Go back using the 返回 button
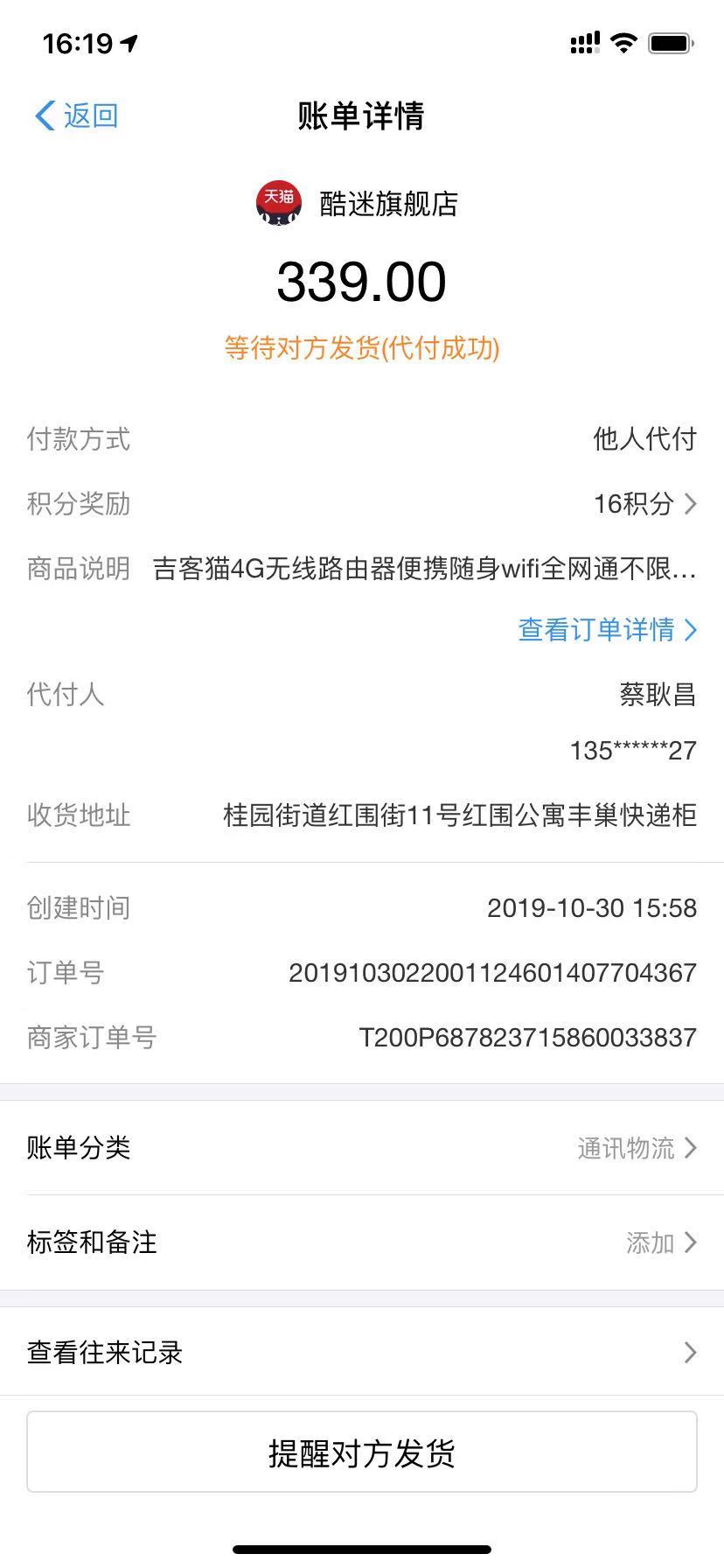The height and width of the screenshot is (1568, 724). pyautogui.click(x=77, y=115)
